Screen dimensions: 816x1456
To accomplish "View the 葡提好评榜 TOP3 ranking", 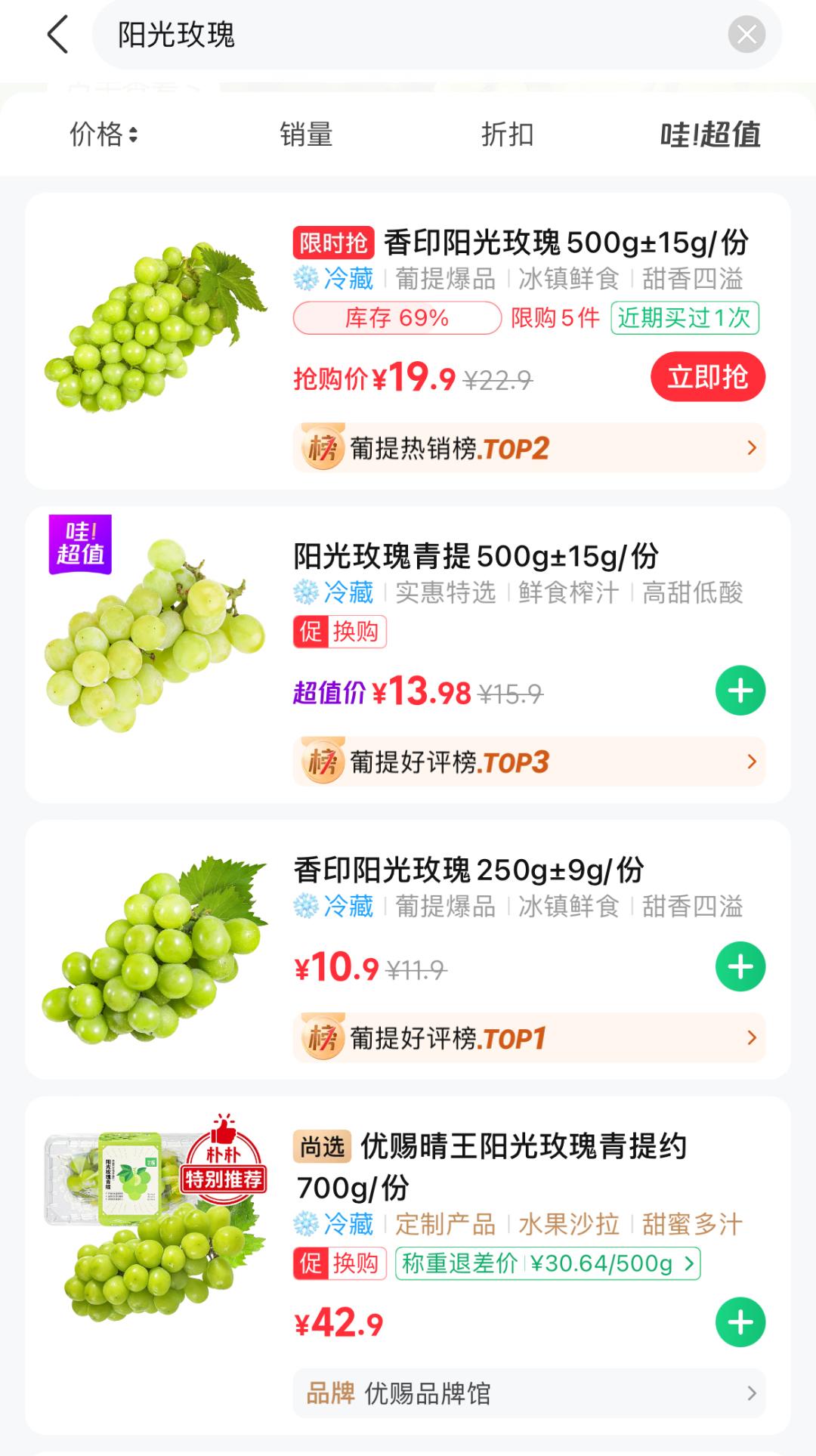I will click(x=529, y=762).
